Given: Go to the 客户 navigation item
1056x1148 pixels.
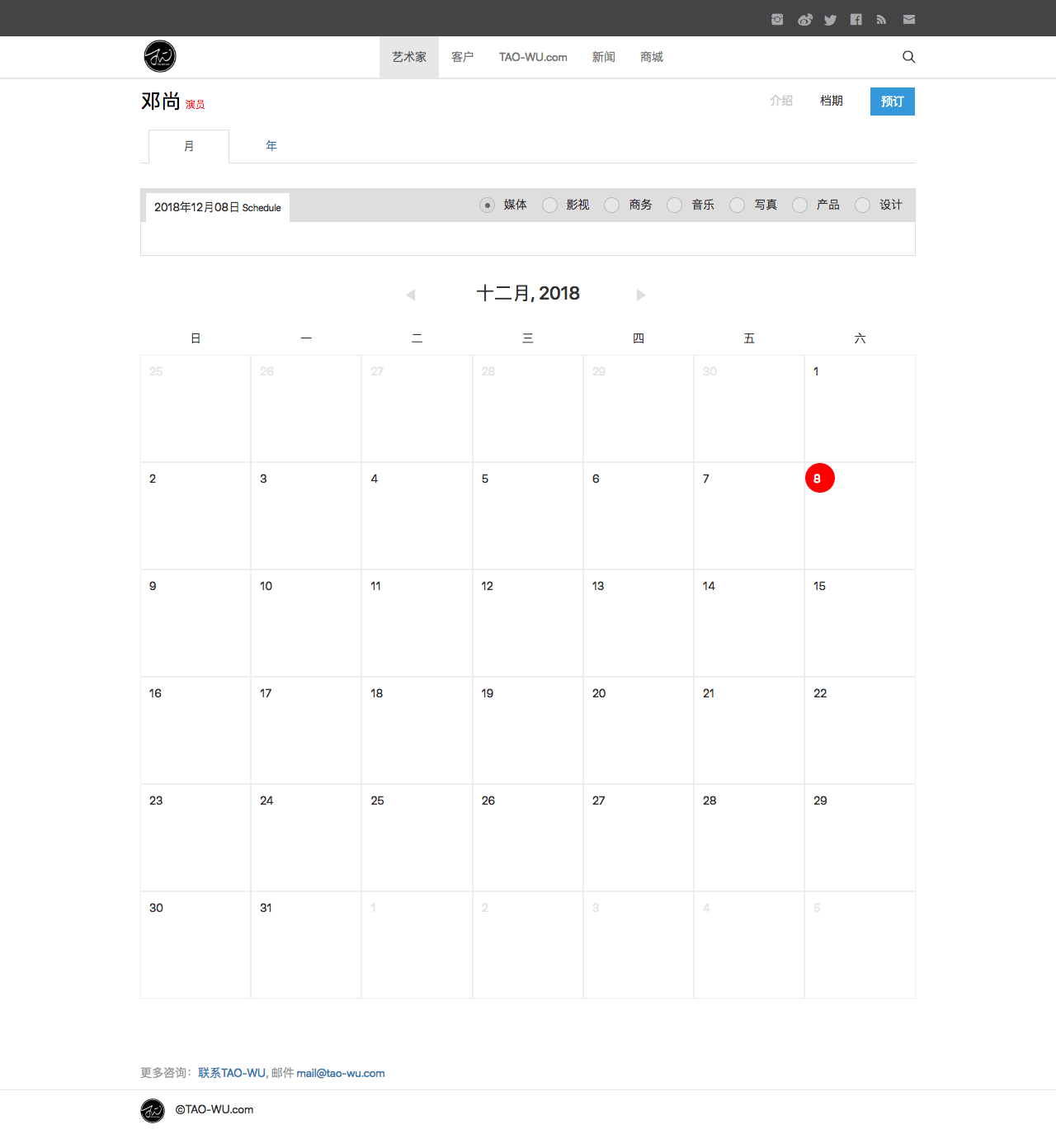Looking at the screenshot, I should coord(462,57).
